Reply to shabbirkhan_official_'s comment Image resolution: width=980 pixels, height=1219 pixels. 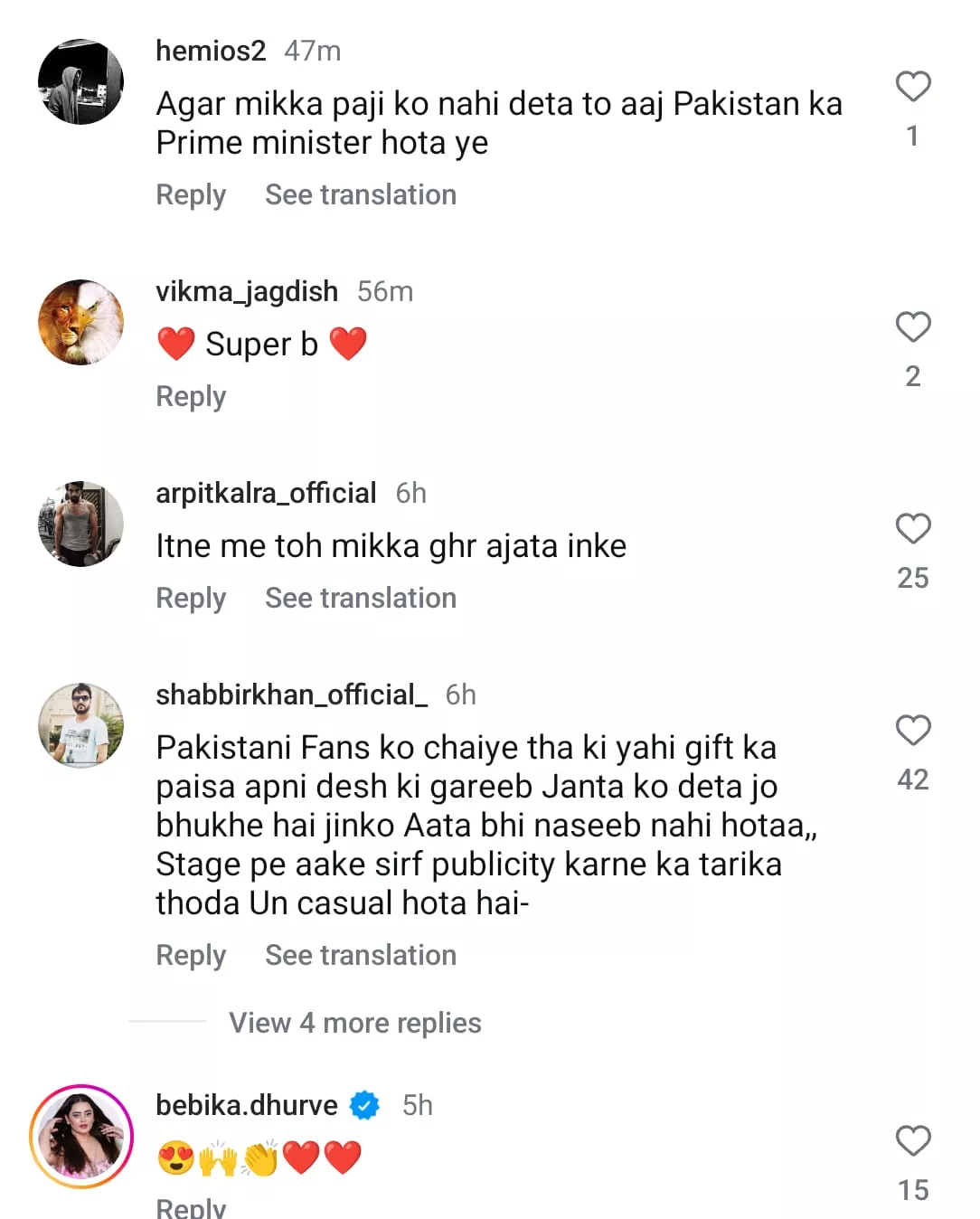191,956
